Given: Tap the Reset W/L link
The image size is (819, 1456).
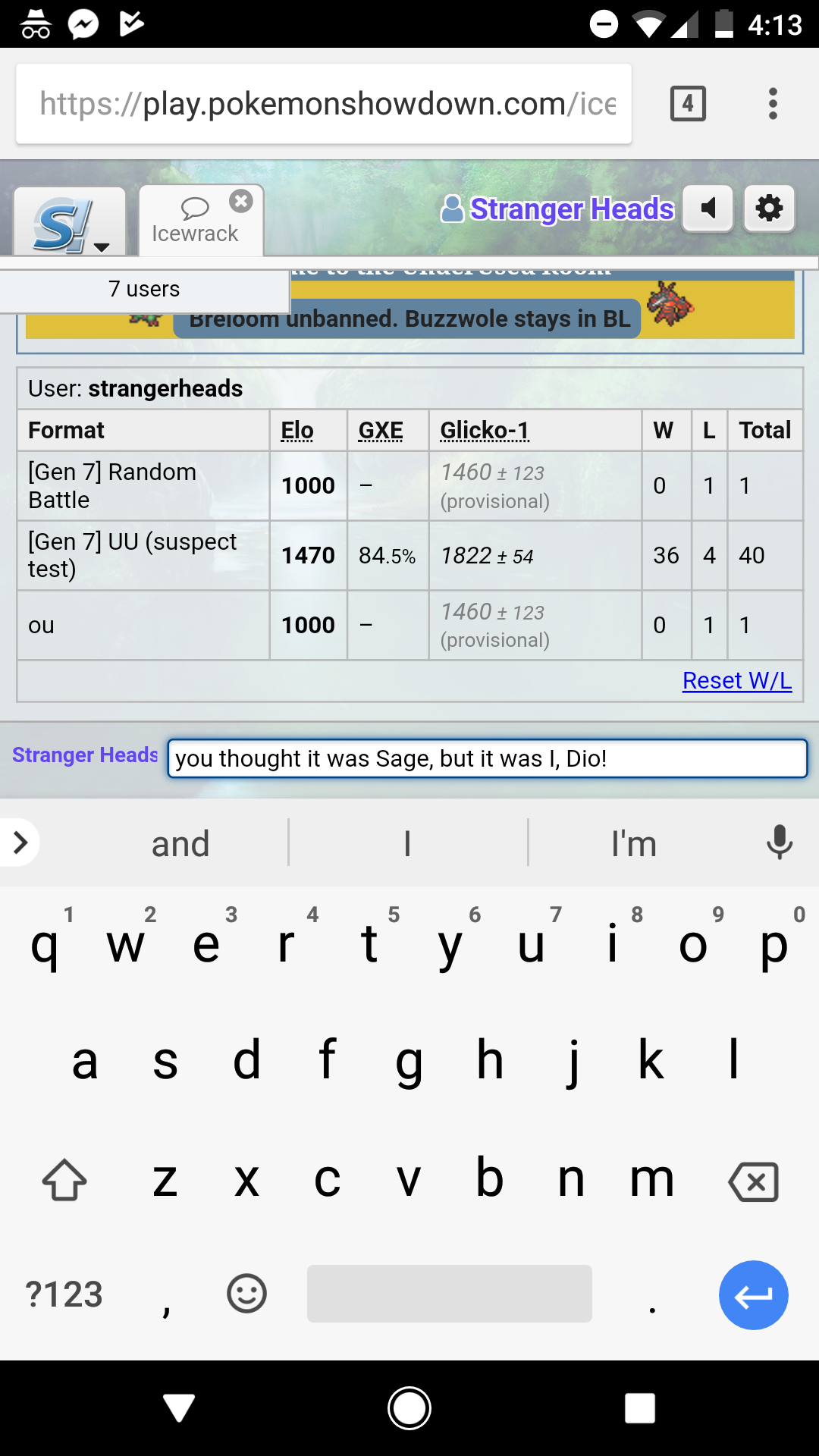Looking at the screenshot, I should coord(737,680).
